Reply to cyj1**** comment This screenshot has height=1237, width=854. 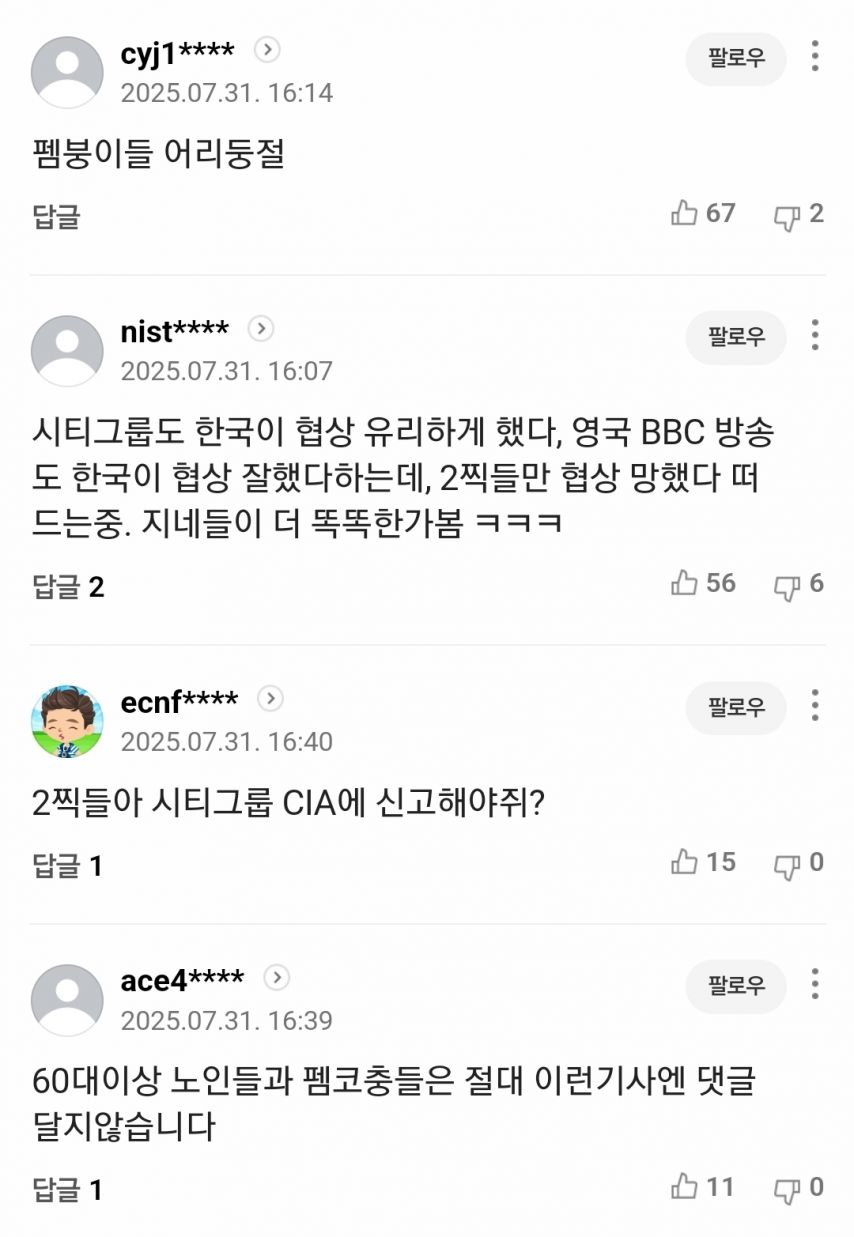point(56,216)
